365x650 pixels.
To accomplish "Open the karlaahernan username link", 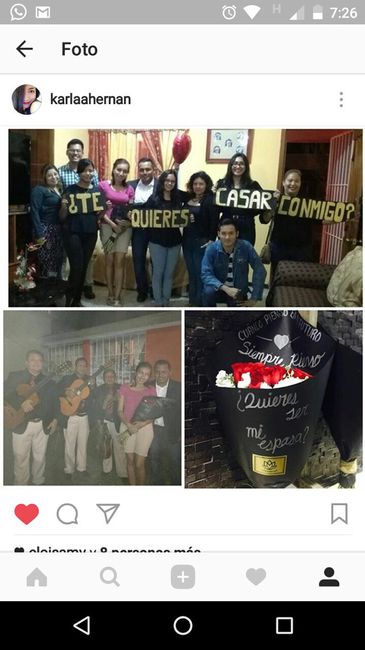I will tap(90, 99).
